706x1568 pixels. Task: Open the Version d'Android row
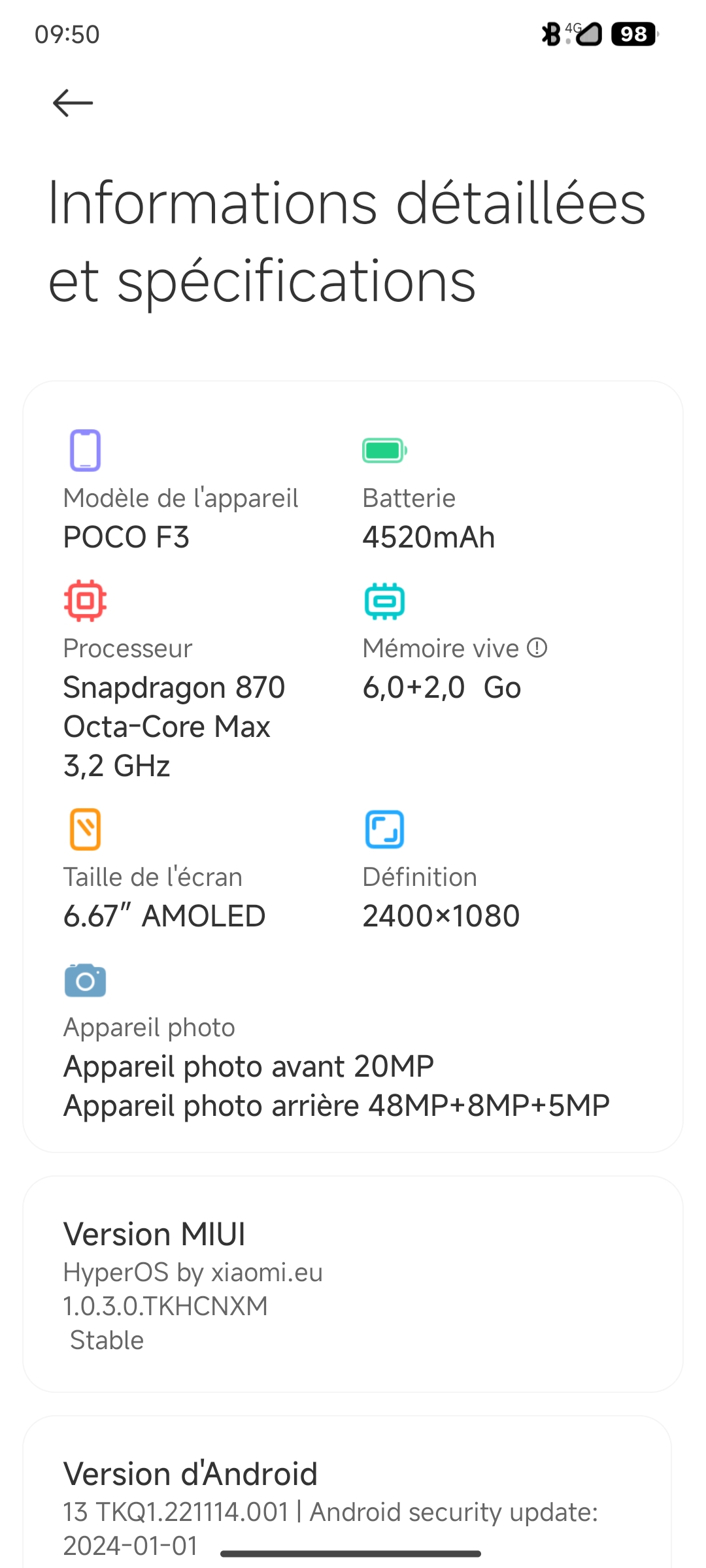tap(348, 1494)
